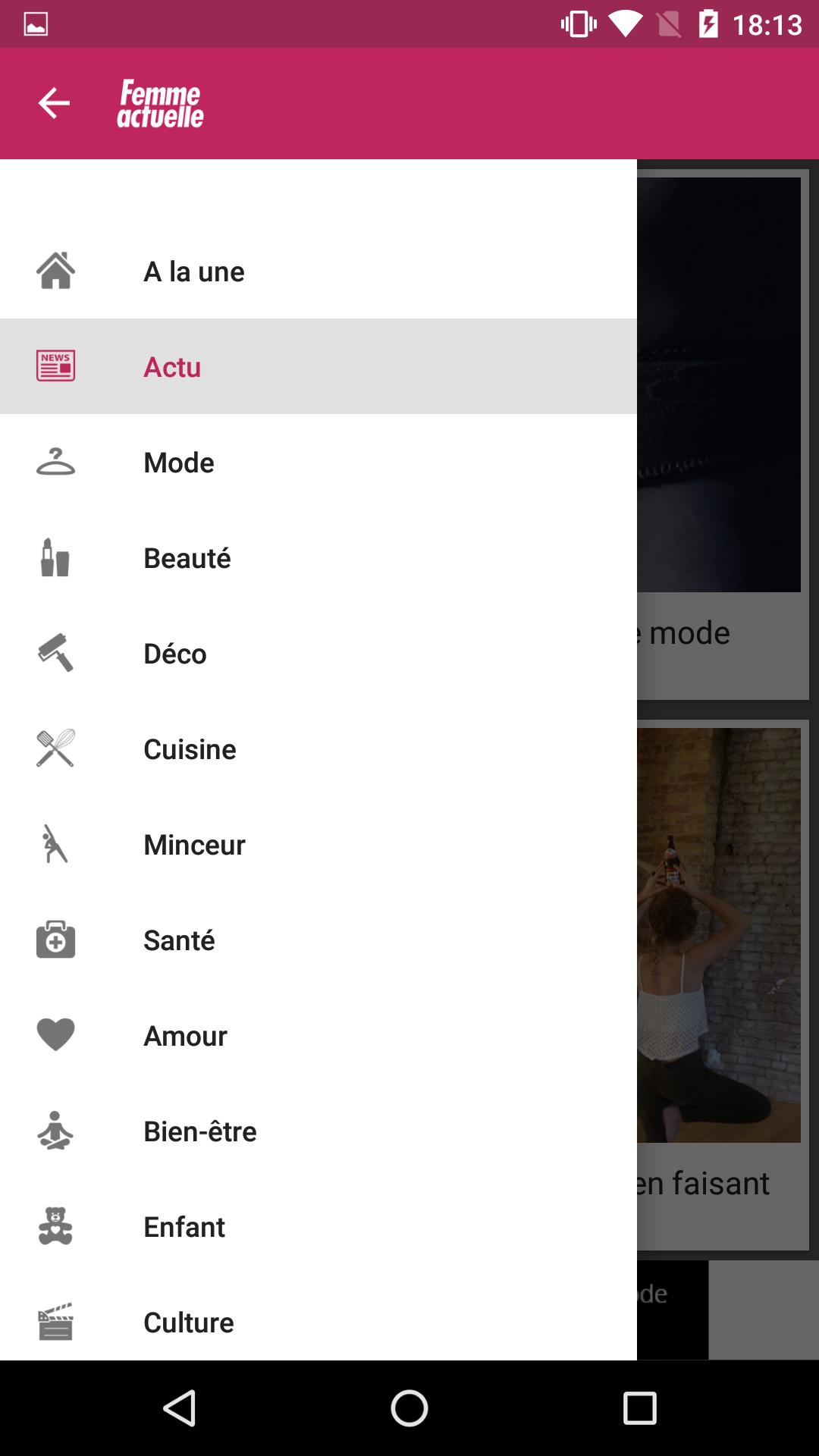Viewport: 819px width, 1456px height.
Task: Select the Mode hanger icon
Action: pos(56,462)
